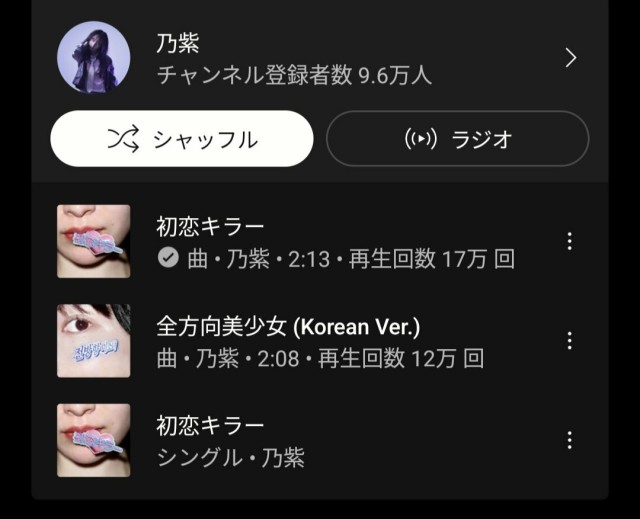This screenshot has width=640, height=519.
Task: Open the 乃紫 artist channel row
Action: 318,58
